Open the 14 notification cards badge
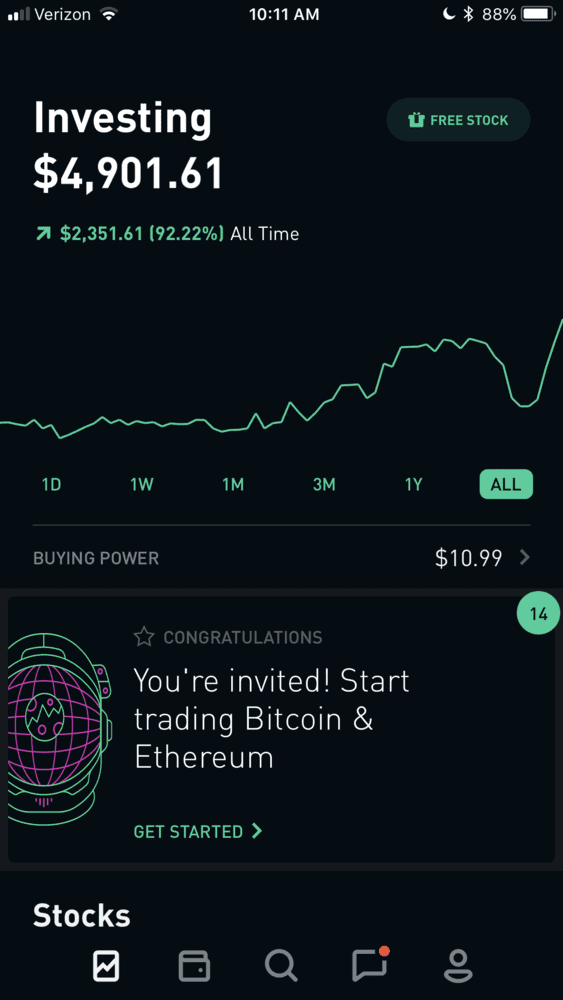 538,614
